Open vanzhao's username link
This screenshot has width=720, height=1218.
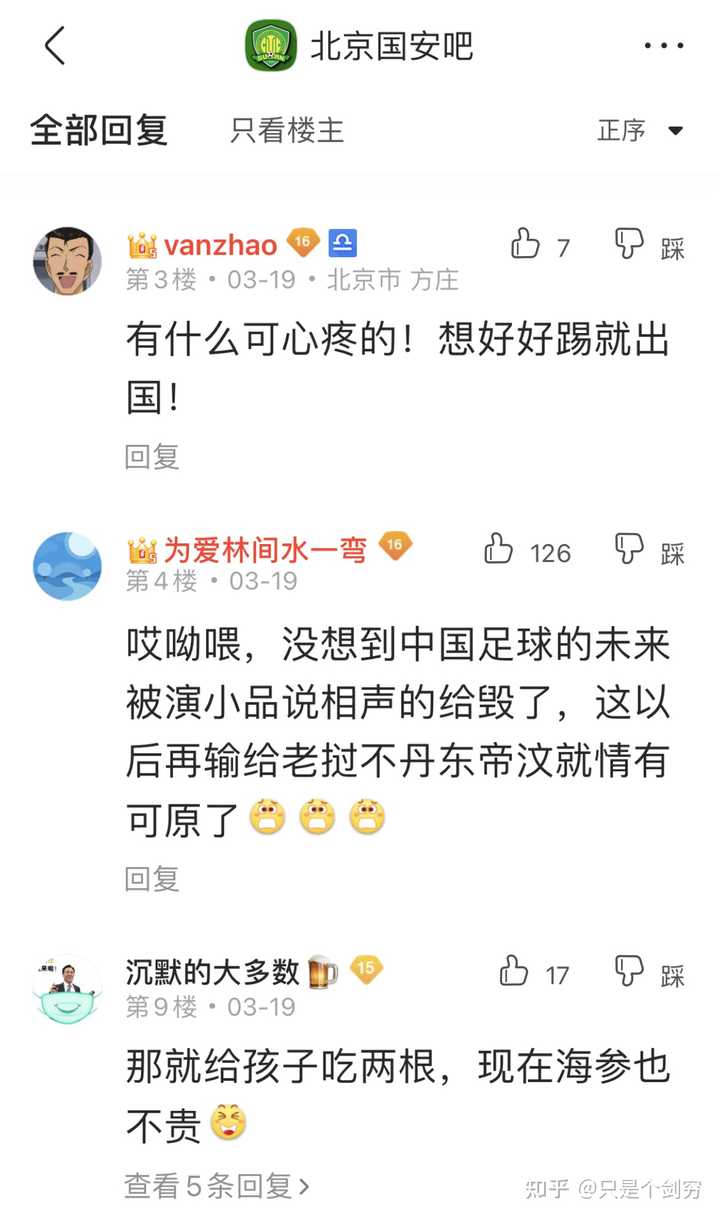point(220,245)
